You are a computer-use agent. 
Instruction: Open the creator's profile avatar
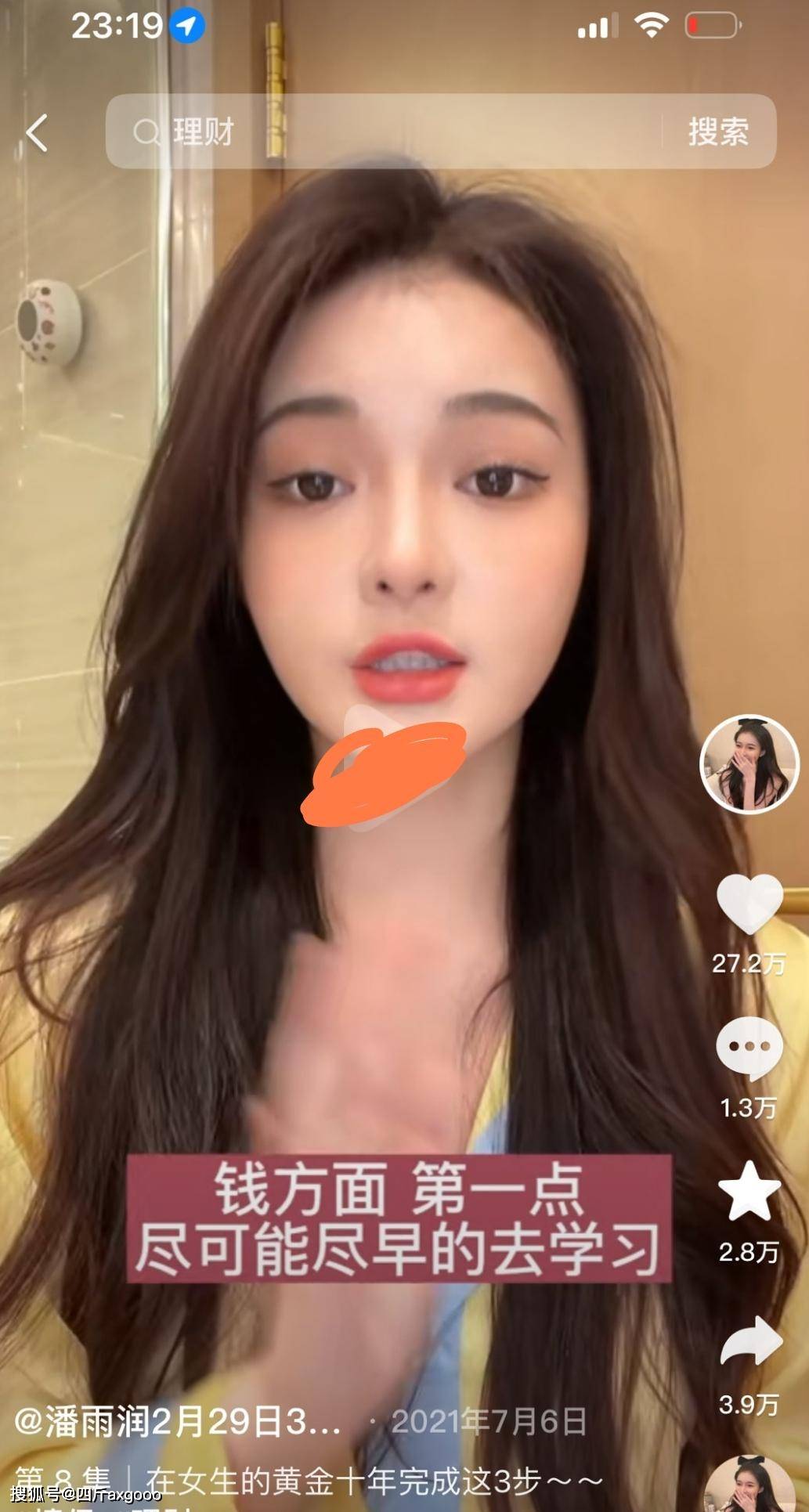[749, 763]
